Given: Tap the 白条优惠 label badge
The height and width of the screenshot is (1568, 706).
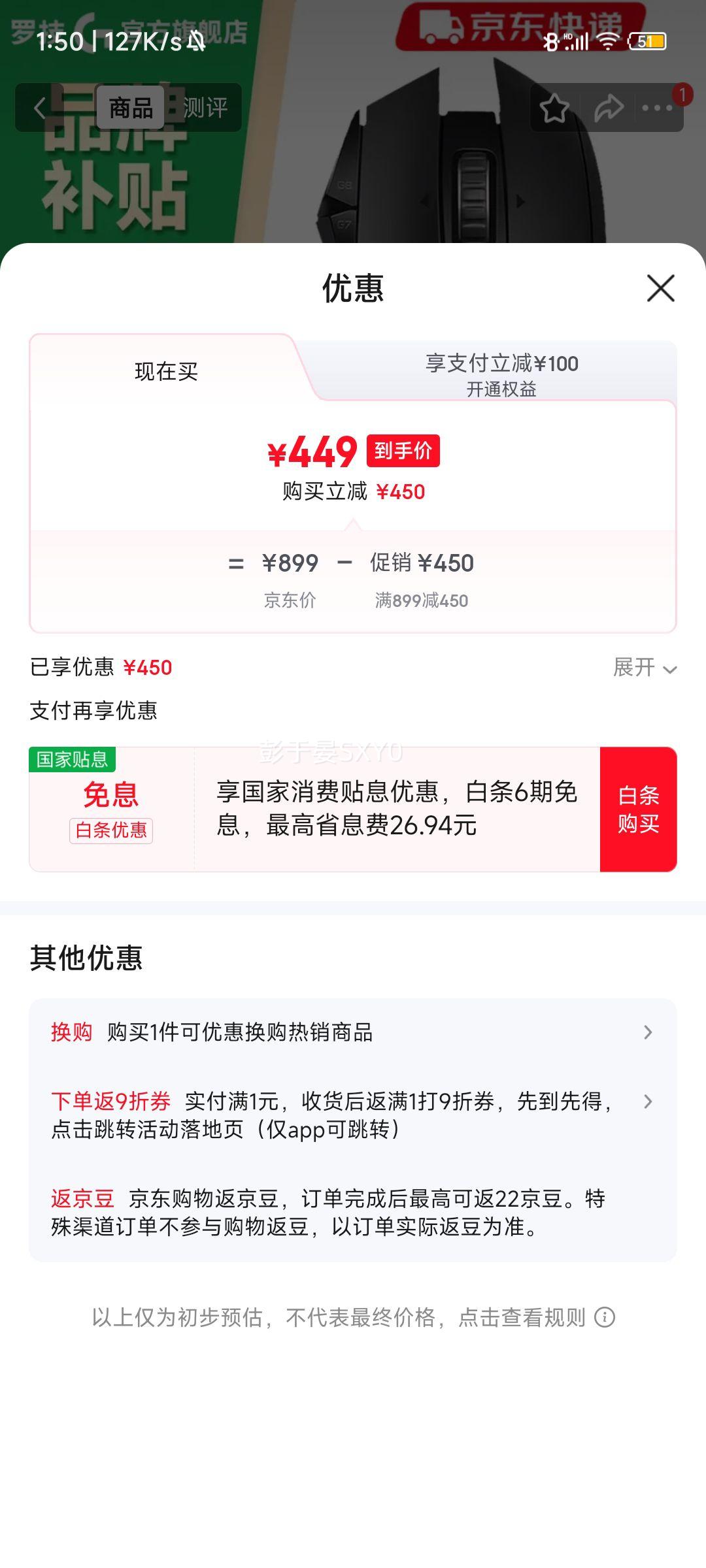Looking at the screenshot, I should (110, 830).
